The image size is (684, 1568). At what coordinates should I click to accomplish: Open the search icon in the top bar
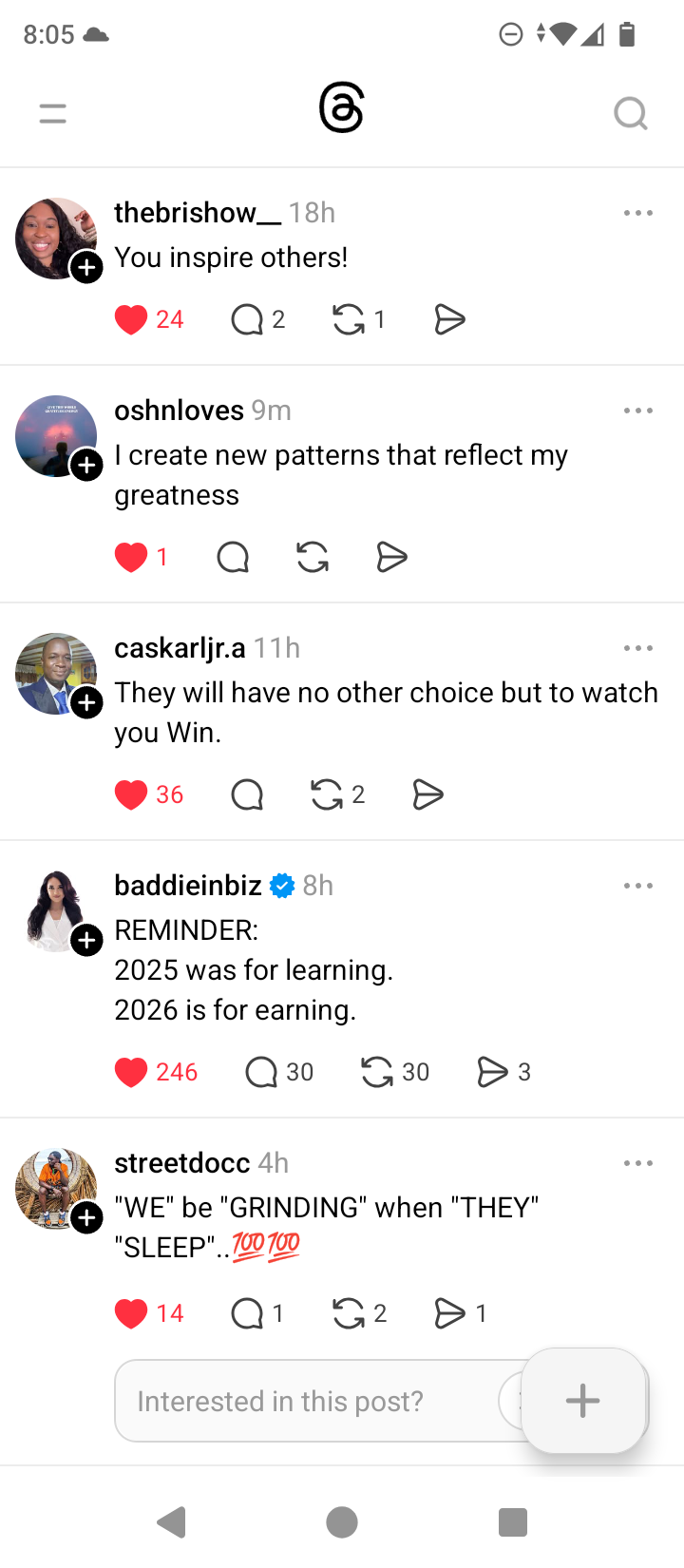pyautogui.click(x=630, y=114)
